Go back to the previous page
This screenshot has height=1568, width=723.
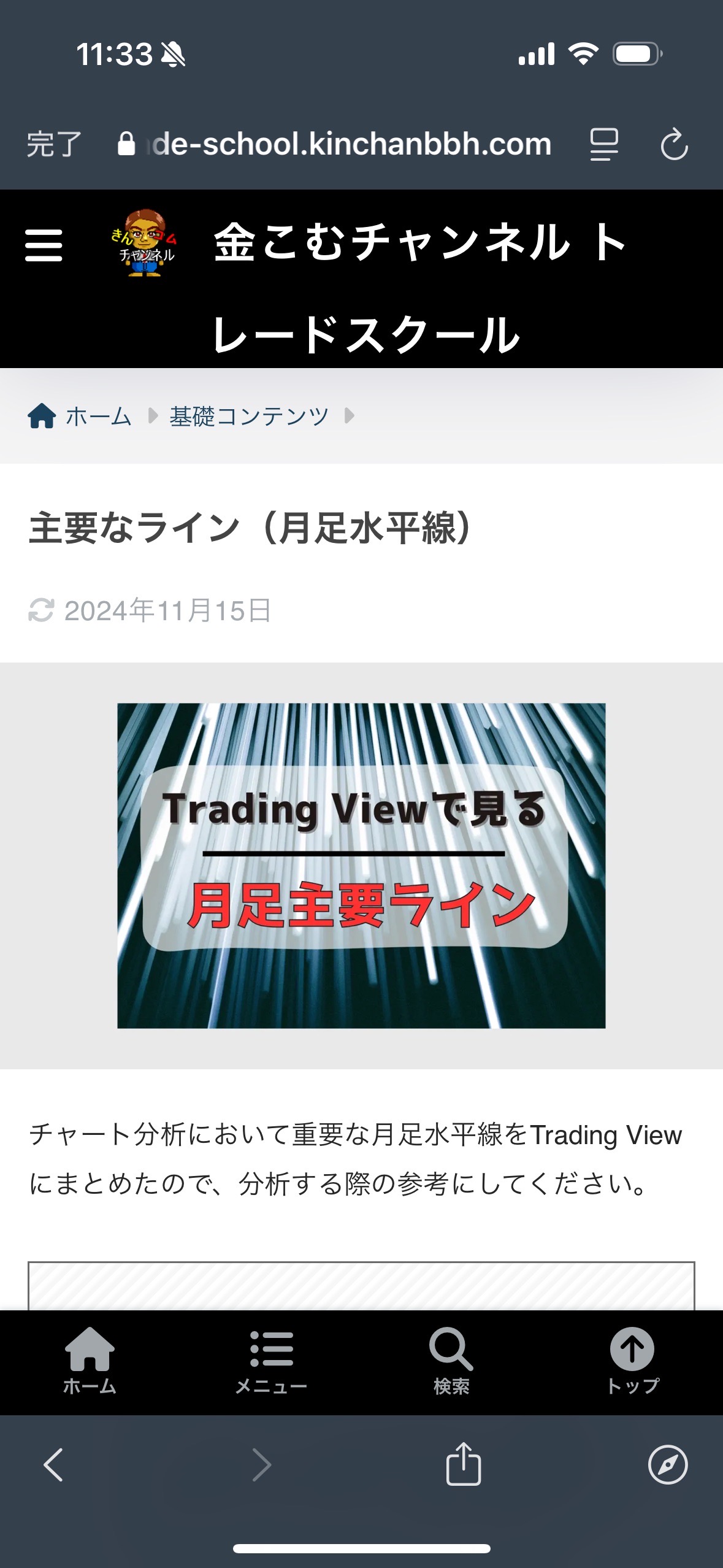(x=53, y=1465)
